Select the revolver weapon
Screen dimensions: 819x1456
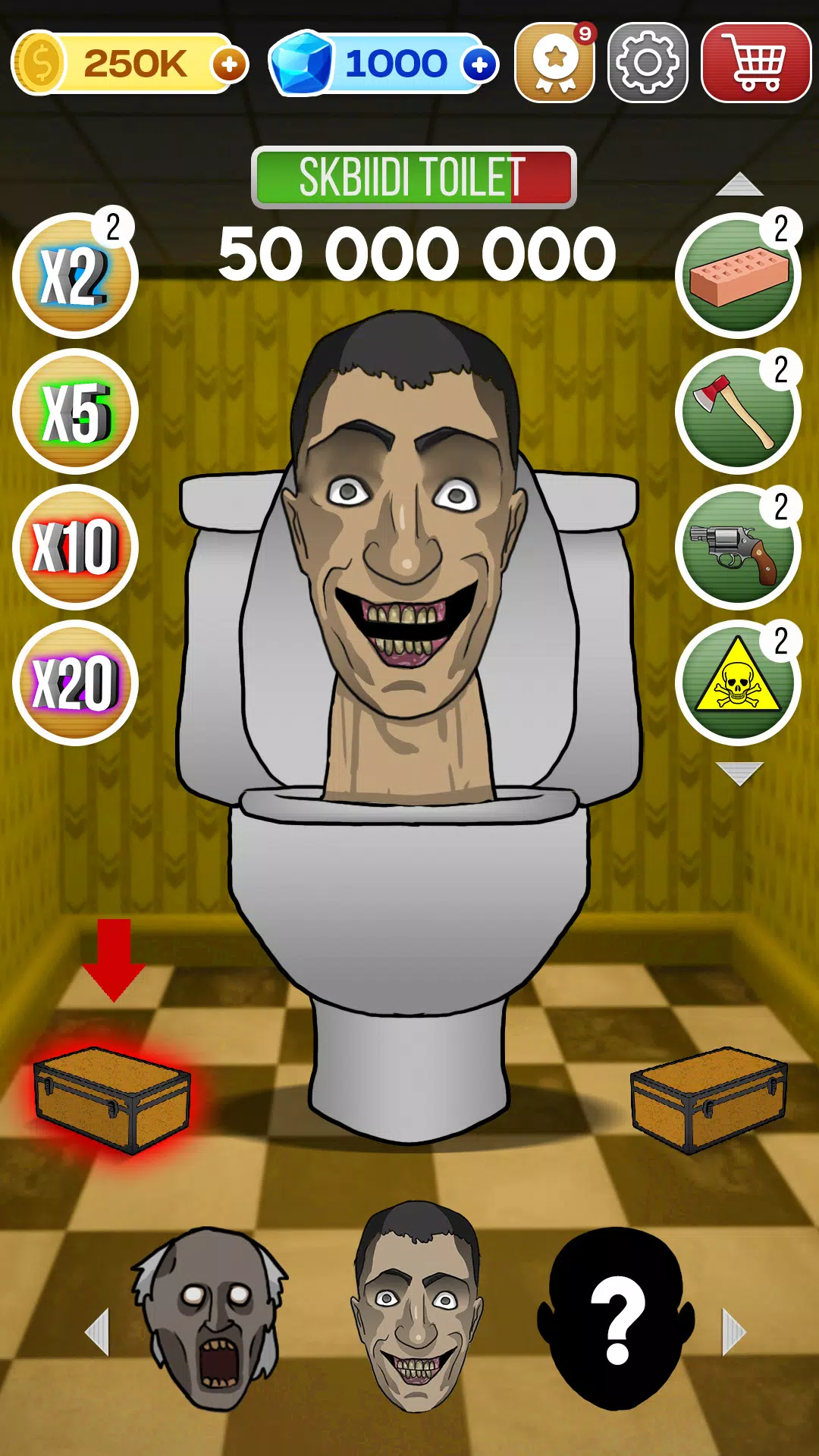pyautogui.click(x=737, y=547)
